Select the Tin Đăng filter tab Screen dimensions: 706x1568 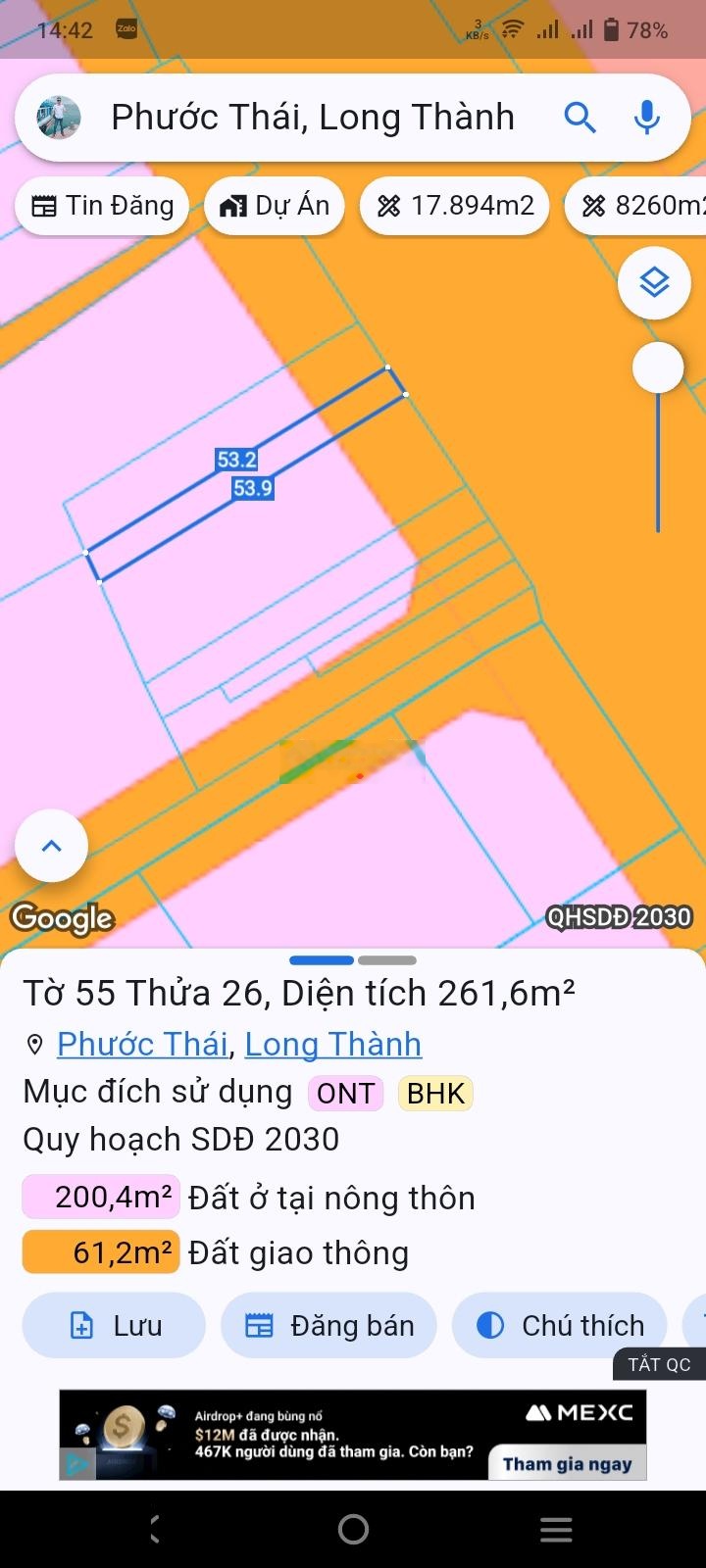click(x=101, y=206)
